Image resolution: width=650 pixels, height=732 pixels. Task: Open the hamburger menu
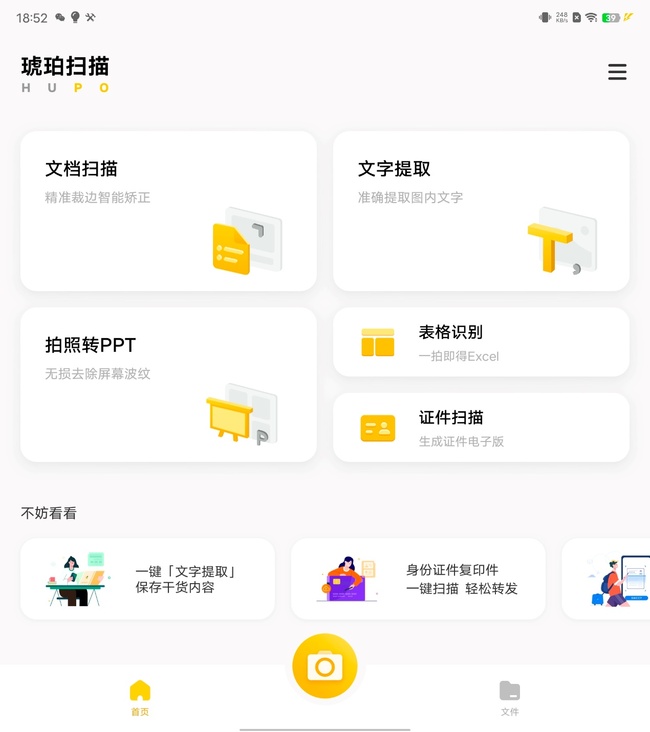tap(617, 72)
